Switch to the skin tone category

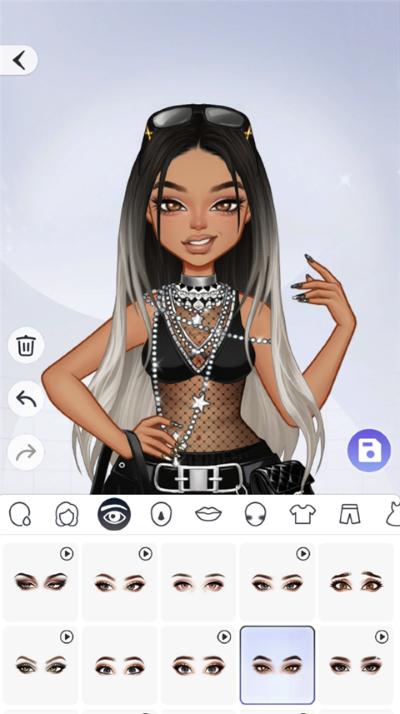(20, 515)
